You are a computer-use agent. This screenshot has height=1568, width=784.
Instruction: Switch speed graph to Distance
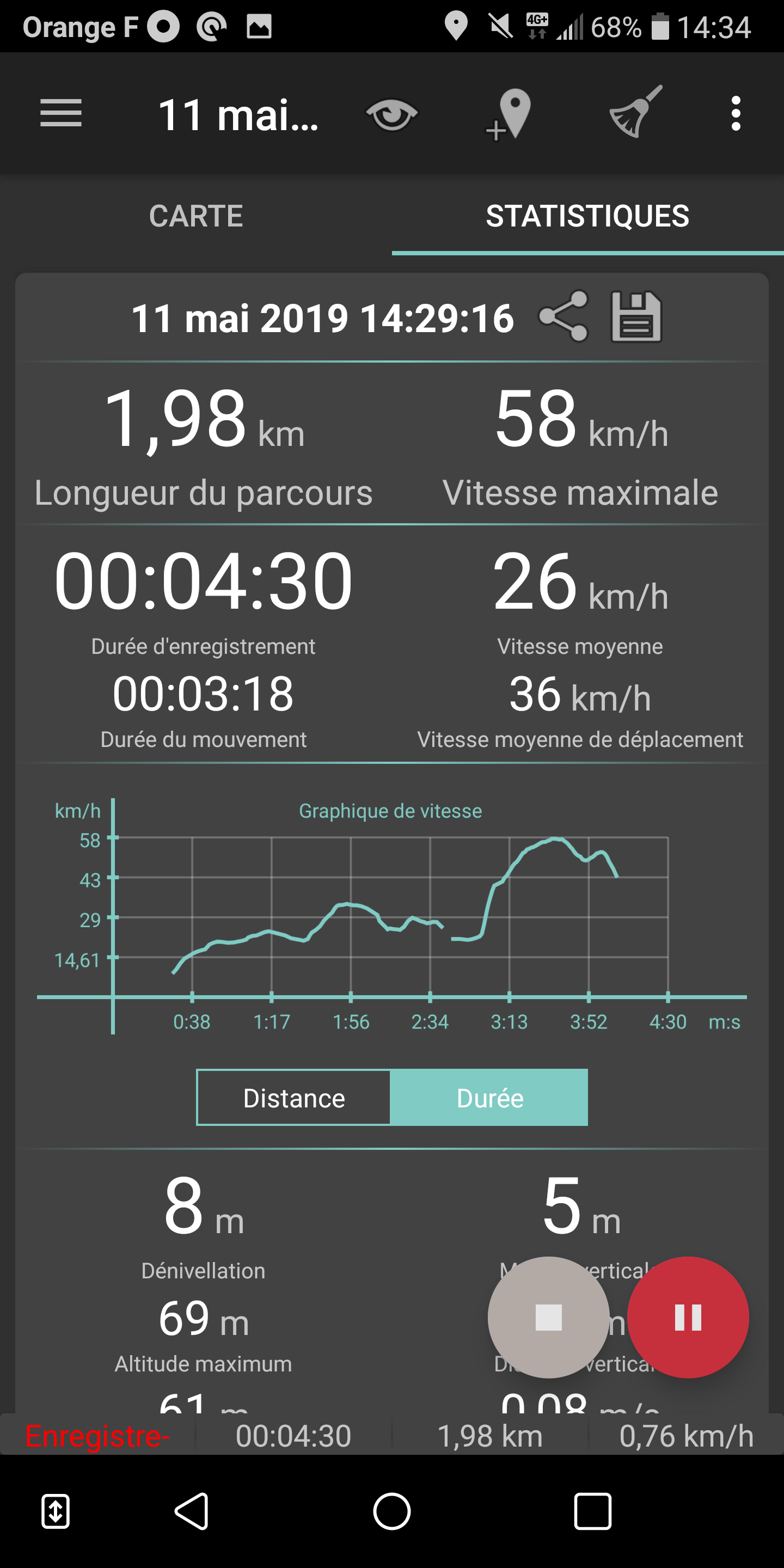point(293,1098)
